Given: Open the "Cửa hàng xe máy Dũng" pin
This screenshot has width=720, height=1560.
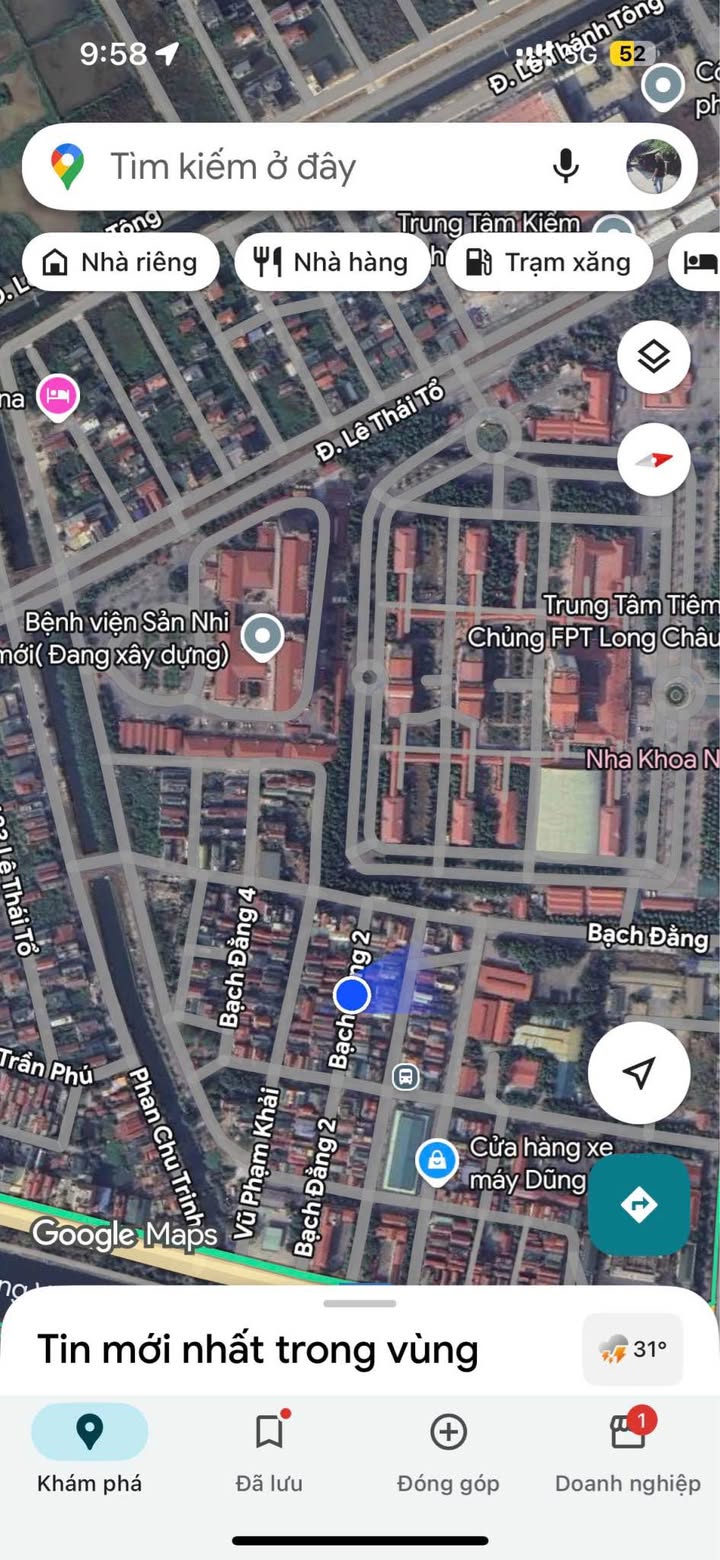Looking at the screenshot, I should pos(437,1162).
